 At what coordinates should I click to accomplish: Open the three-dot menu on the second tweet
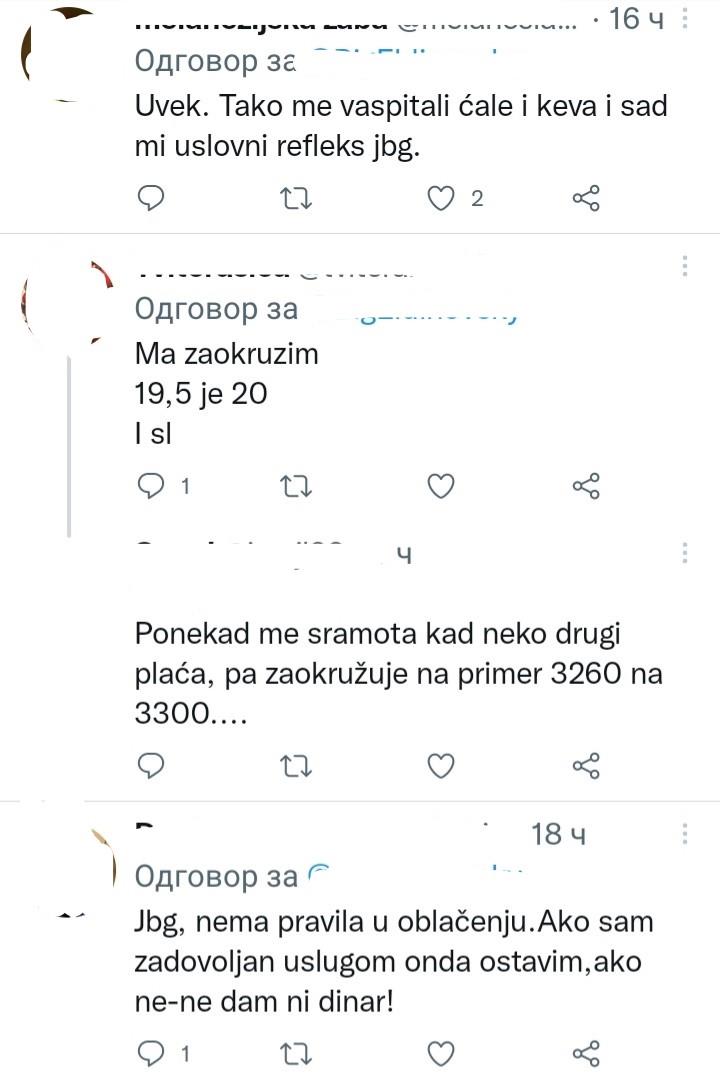click(x=684, y=264)
